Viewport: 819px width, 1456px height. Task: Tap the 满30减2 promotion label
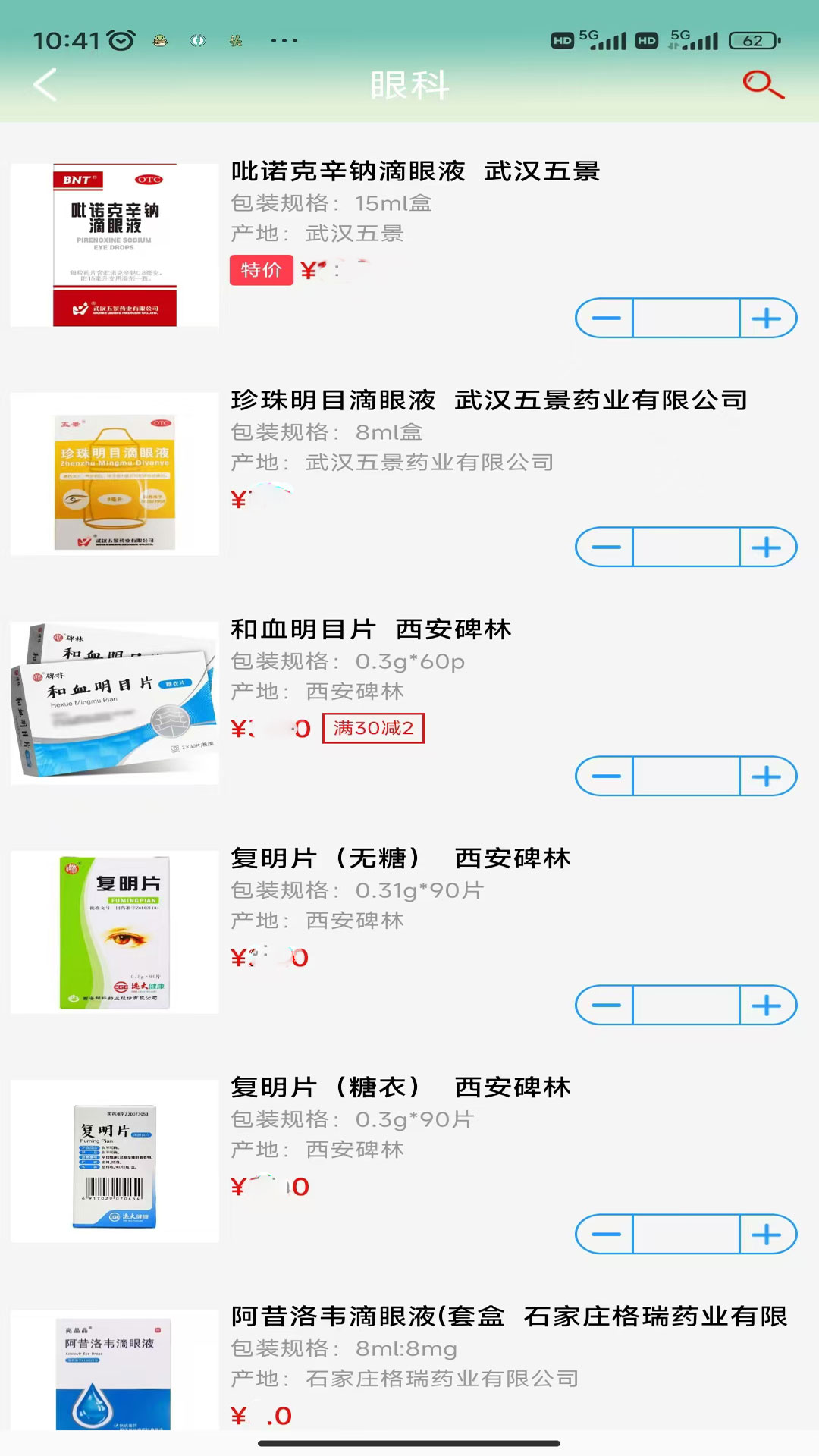point(373,729)
